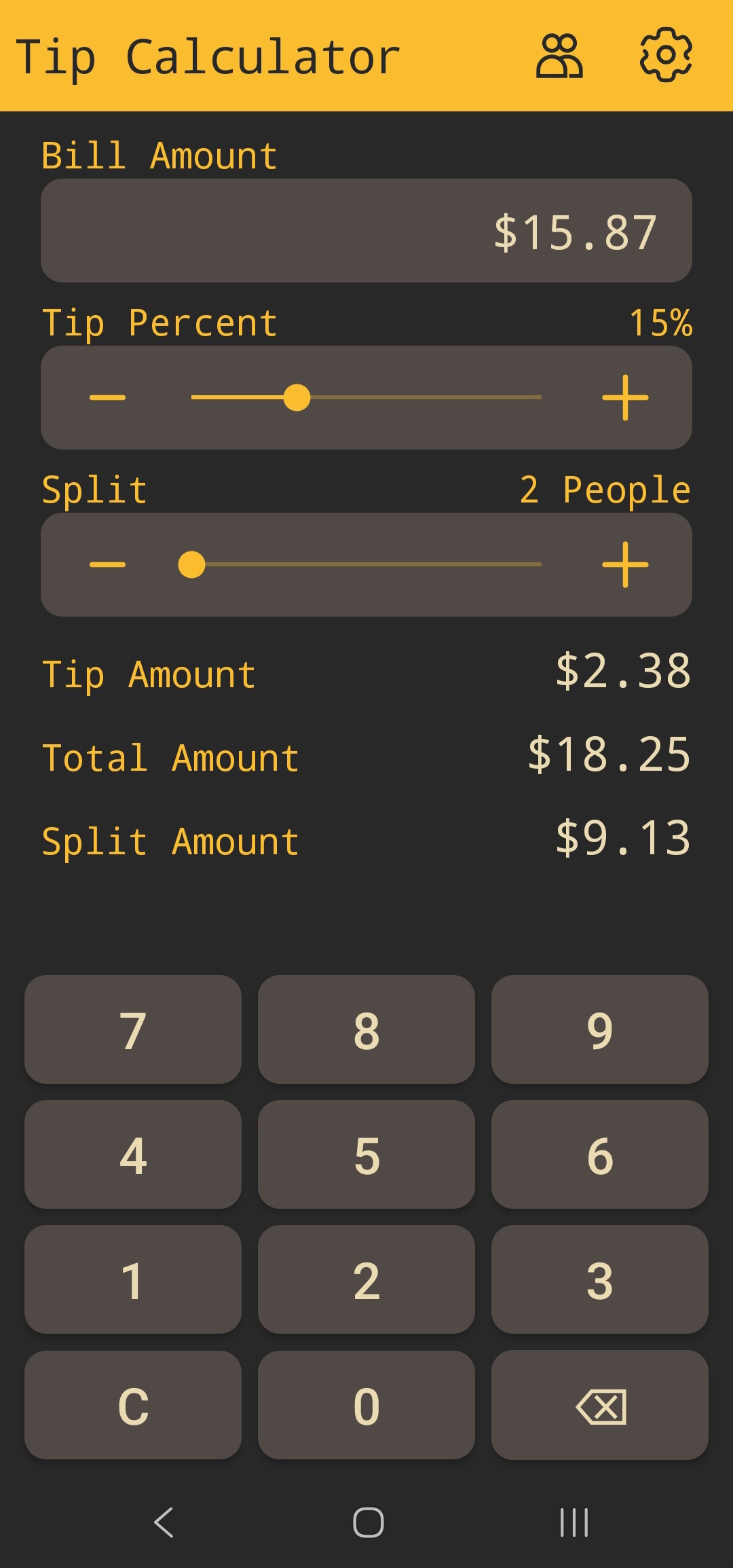Open settings gear icon
This screenshot has width=733, height=1568.
pos(666,55)
